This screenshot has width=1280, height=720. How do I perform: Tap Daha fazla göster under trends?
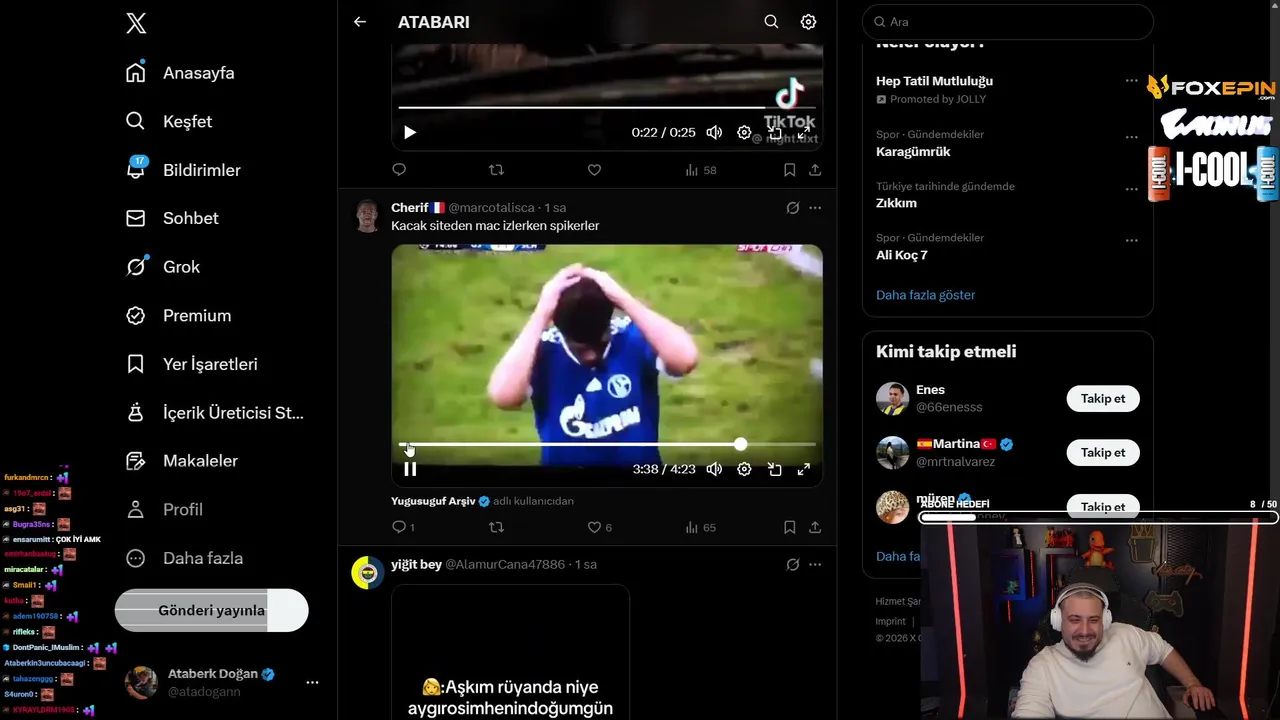925,295
